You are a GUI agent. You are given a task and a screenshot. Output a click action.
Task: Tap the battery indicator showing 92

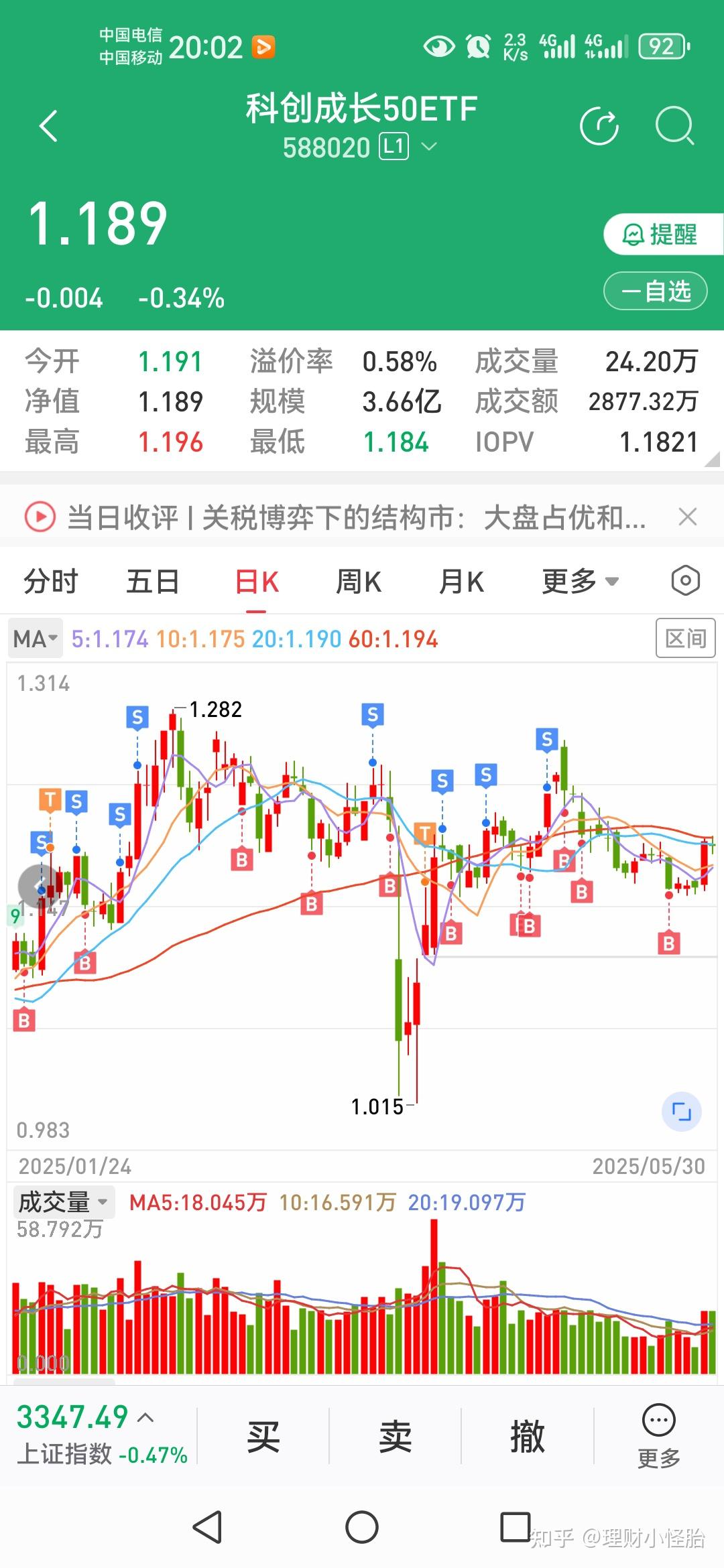coord(660,46)
